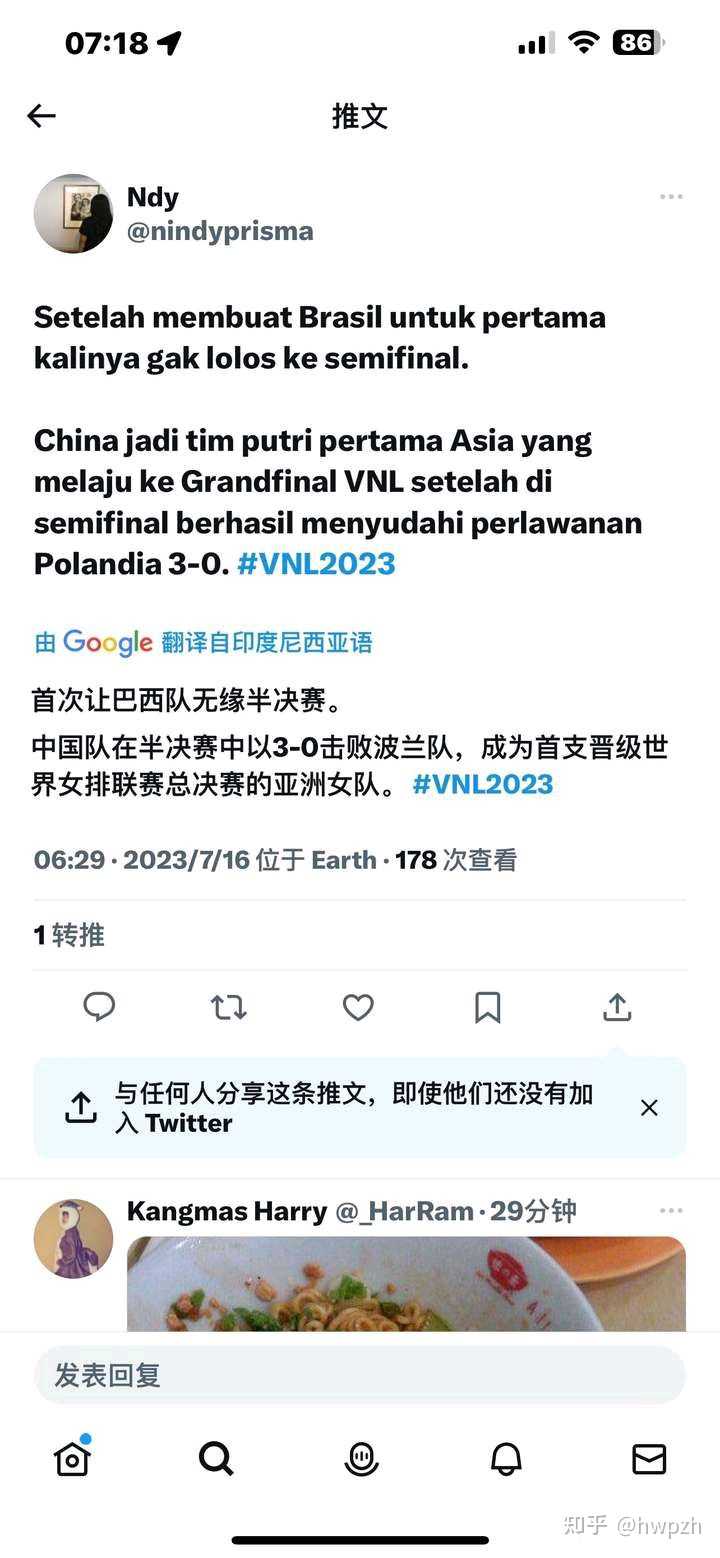Open the noodle photo in Kangmas Harry's reply
This screenshot has height=1558, width=720.
point(406,1284)
